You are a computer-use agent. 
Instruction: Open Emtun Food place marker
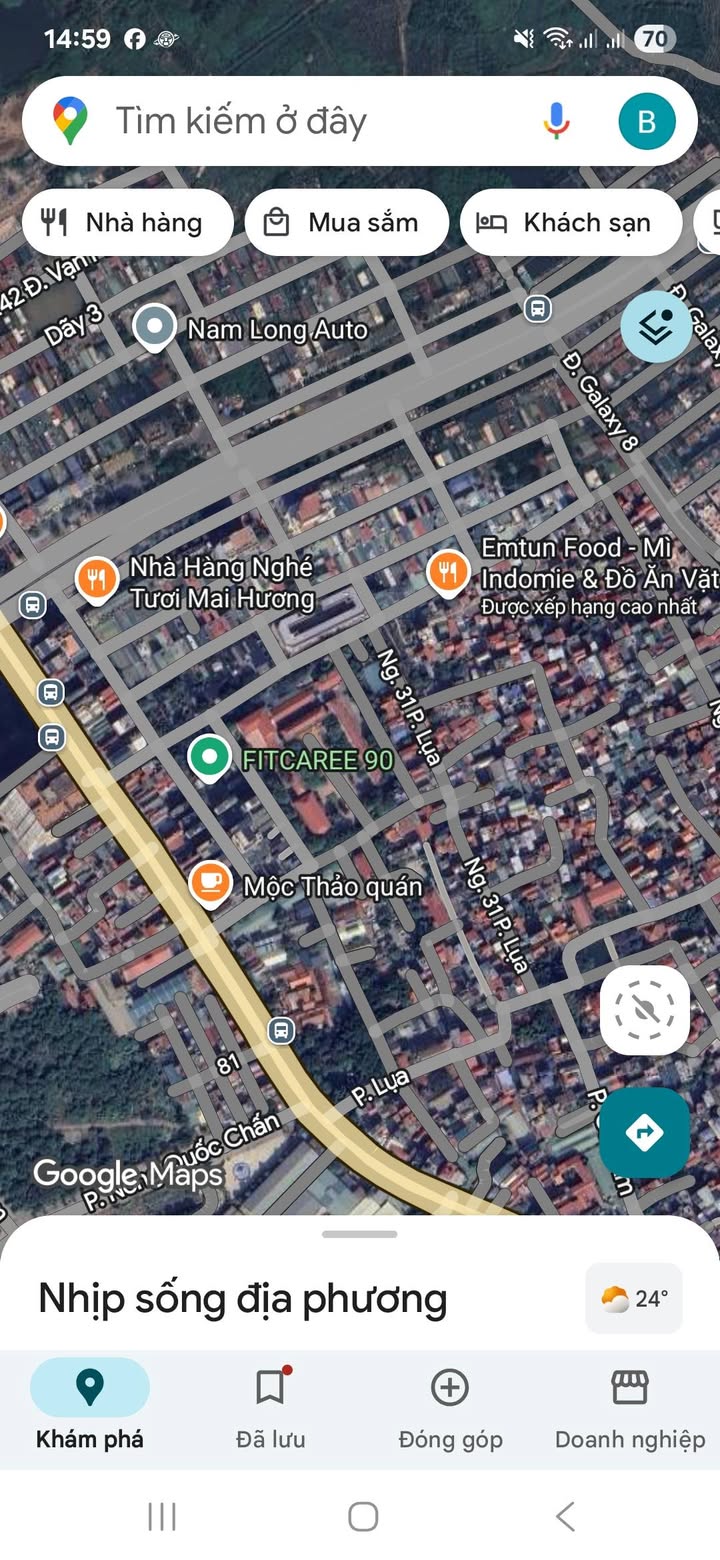[x=448, y=572]
